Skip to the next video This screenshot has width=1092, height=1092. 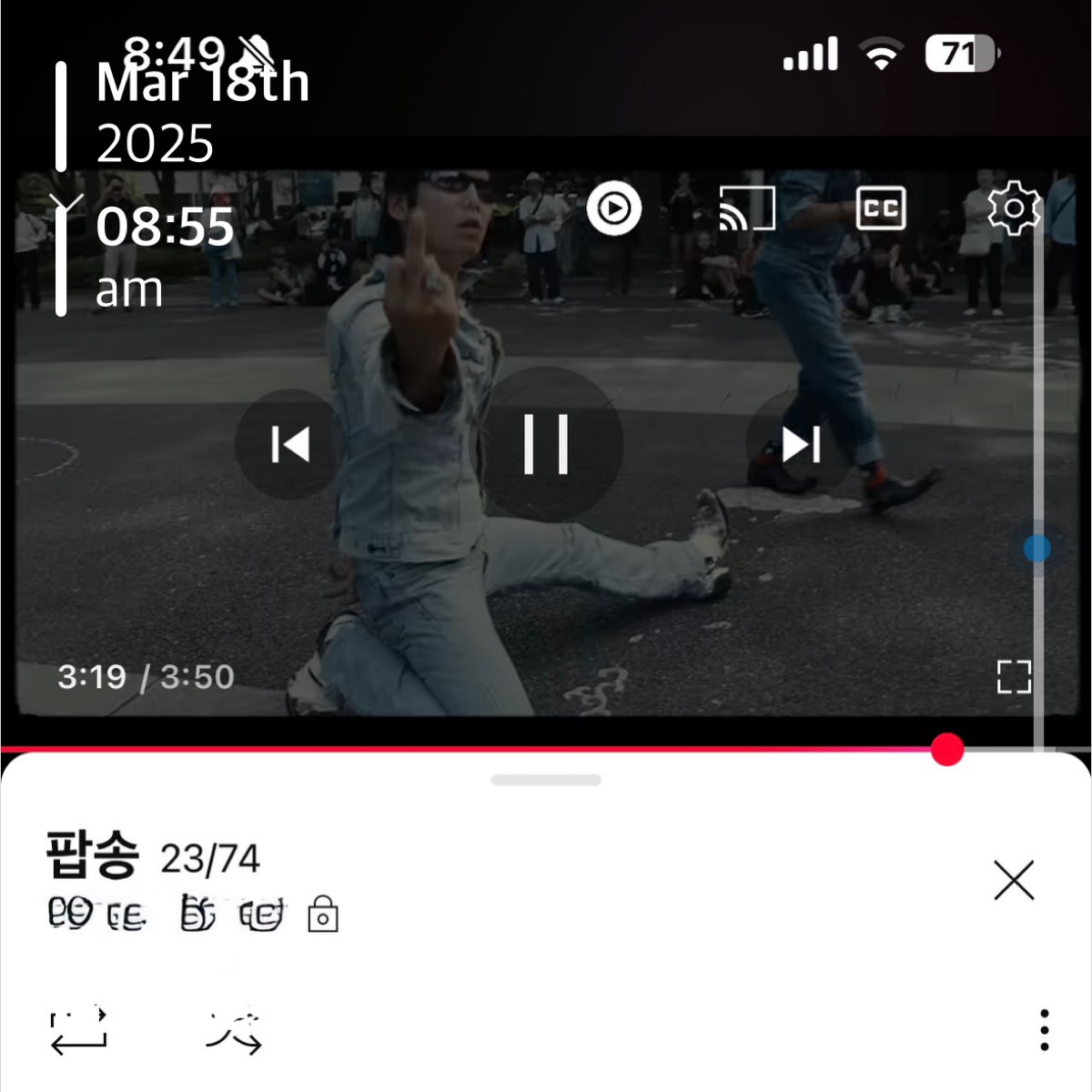[801, 444]
